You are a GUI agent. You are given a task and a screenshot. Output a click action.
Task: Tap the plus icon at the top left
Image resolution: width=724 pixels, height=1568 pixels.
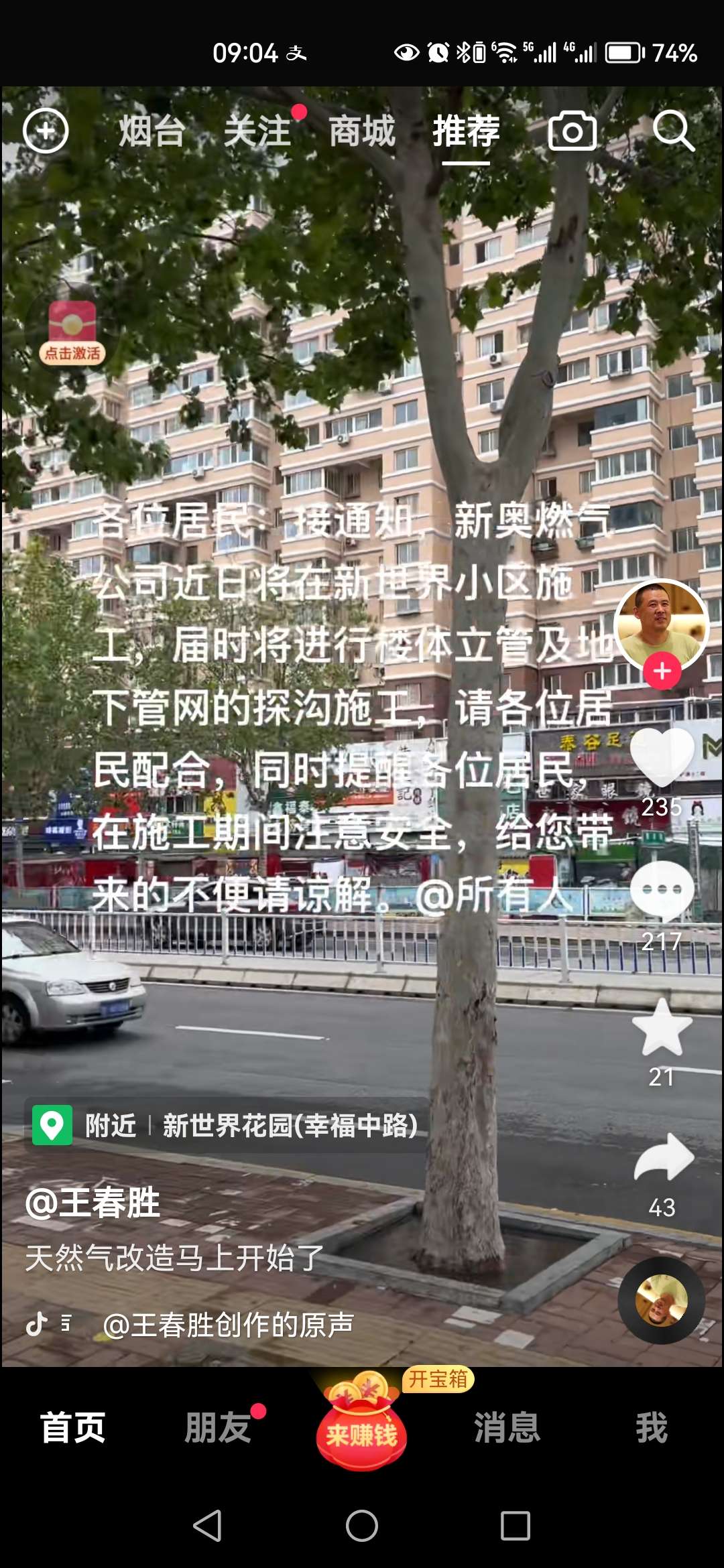(x=46, y=131)
